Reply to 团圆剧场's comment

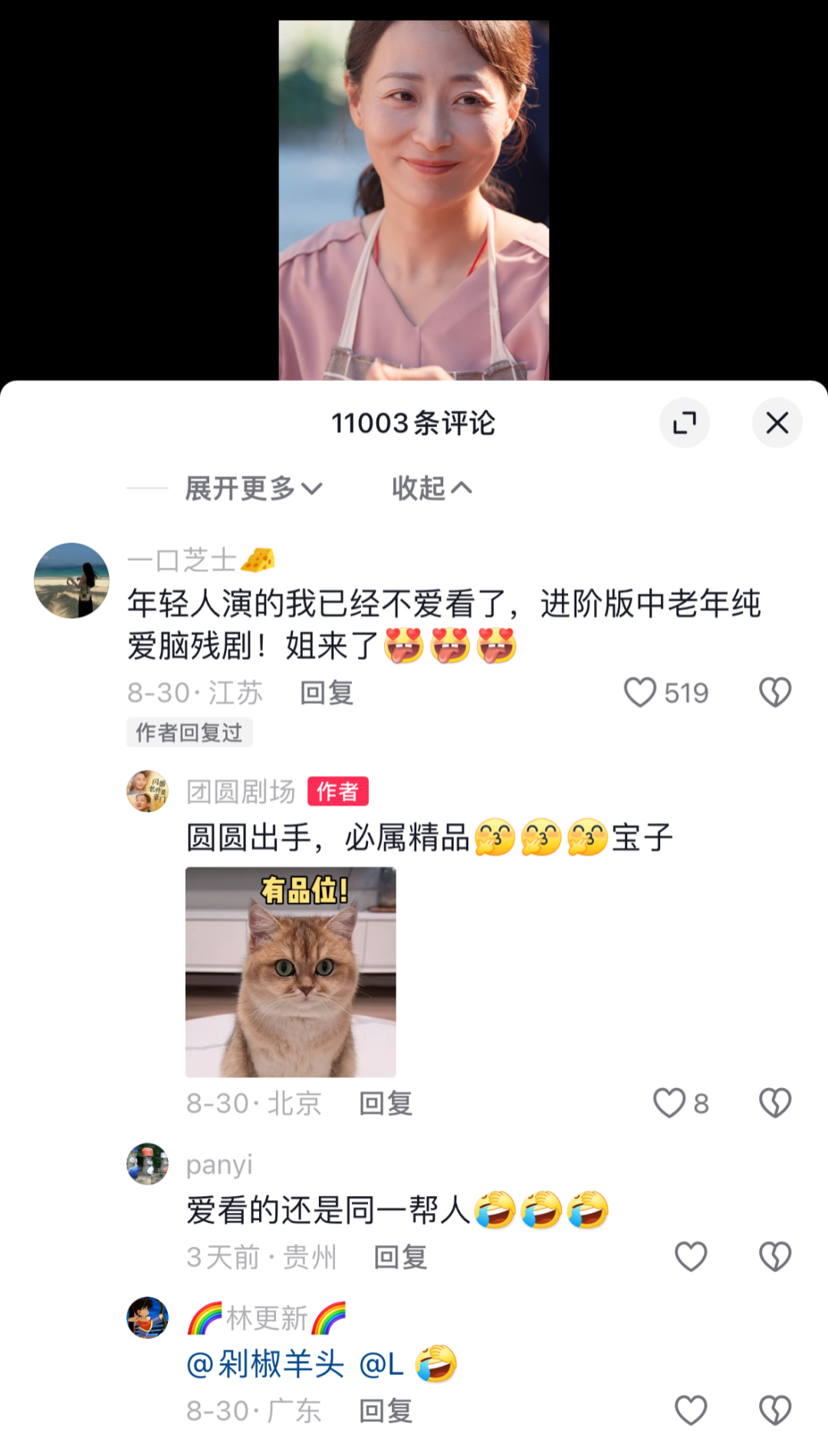click(386, 1104)
